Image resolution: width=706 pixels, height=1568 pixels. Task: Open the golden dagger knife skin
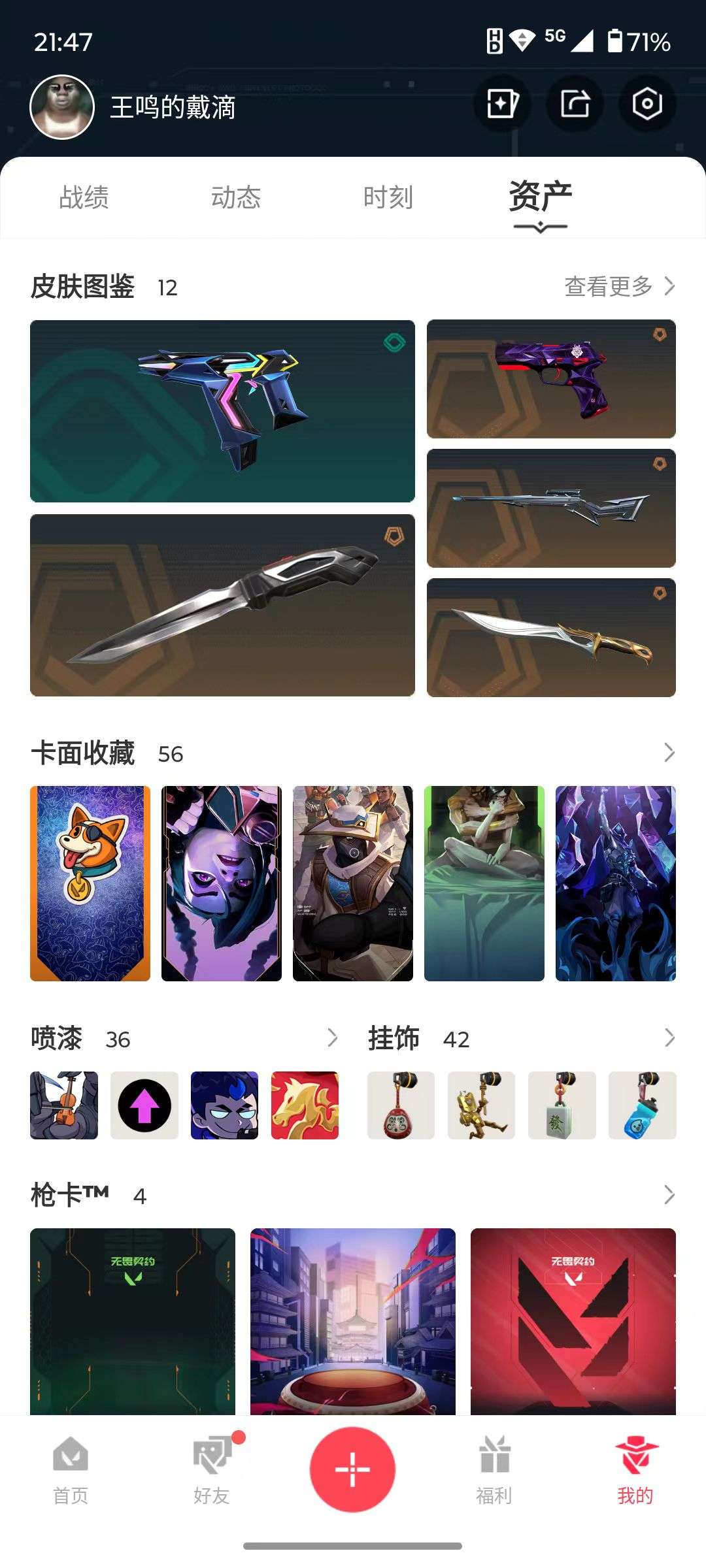[549, 637]
